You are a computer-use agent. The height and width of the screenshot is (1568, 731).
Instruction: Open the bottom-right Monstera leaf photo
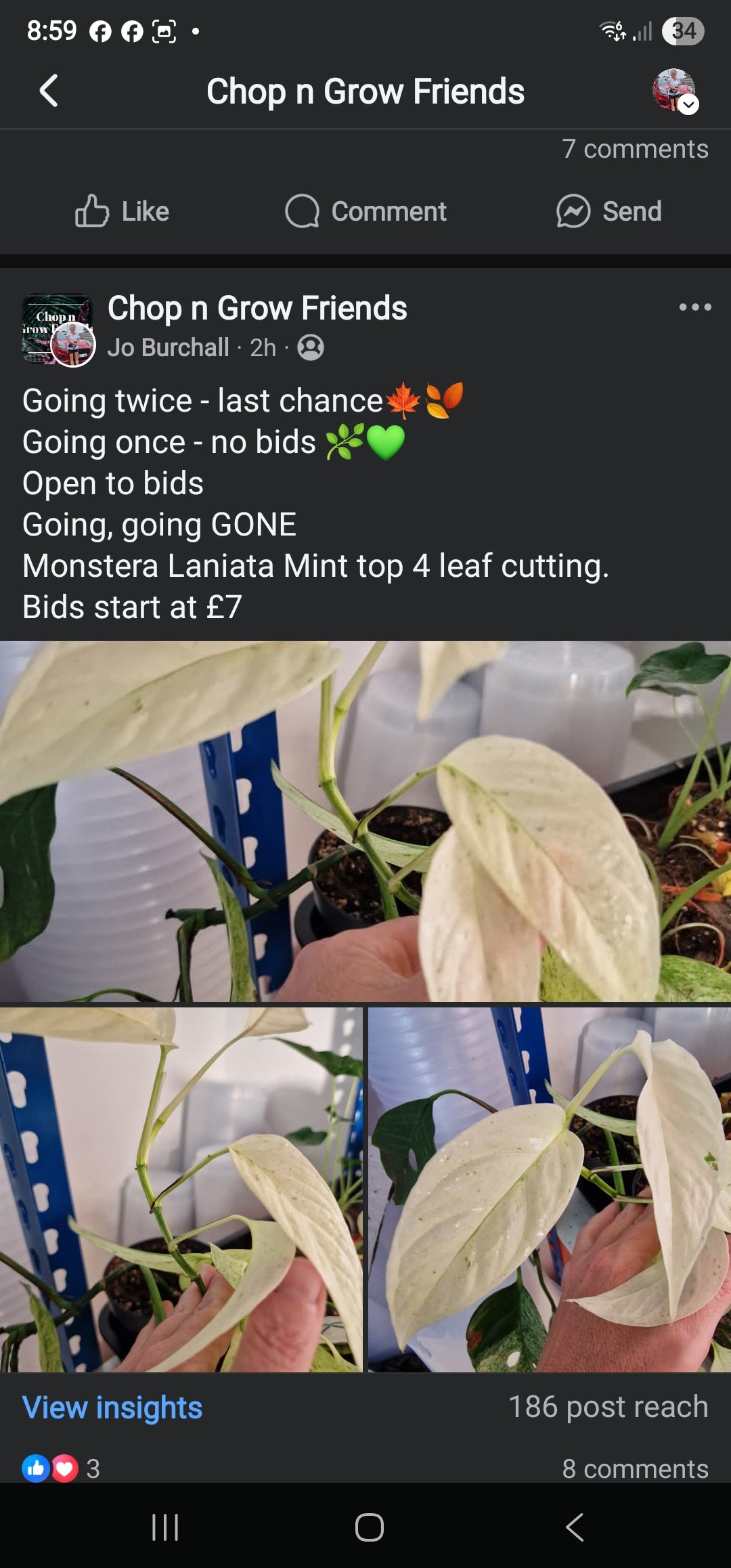tap(550, 1190)
